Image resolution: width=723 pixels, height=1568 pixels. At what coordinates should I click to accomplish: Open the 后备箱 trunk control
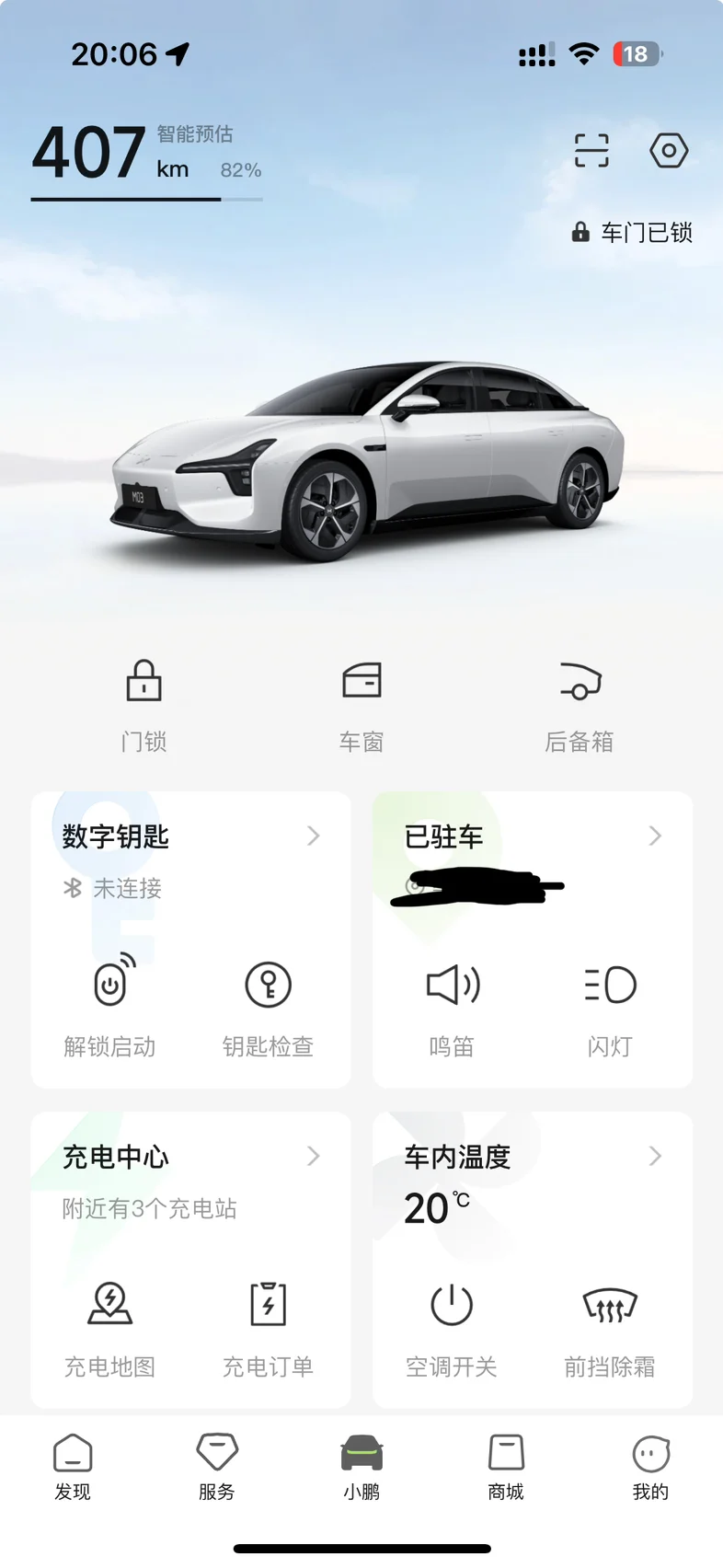click(580, 704)
